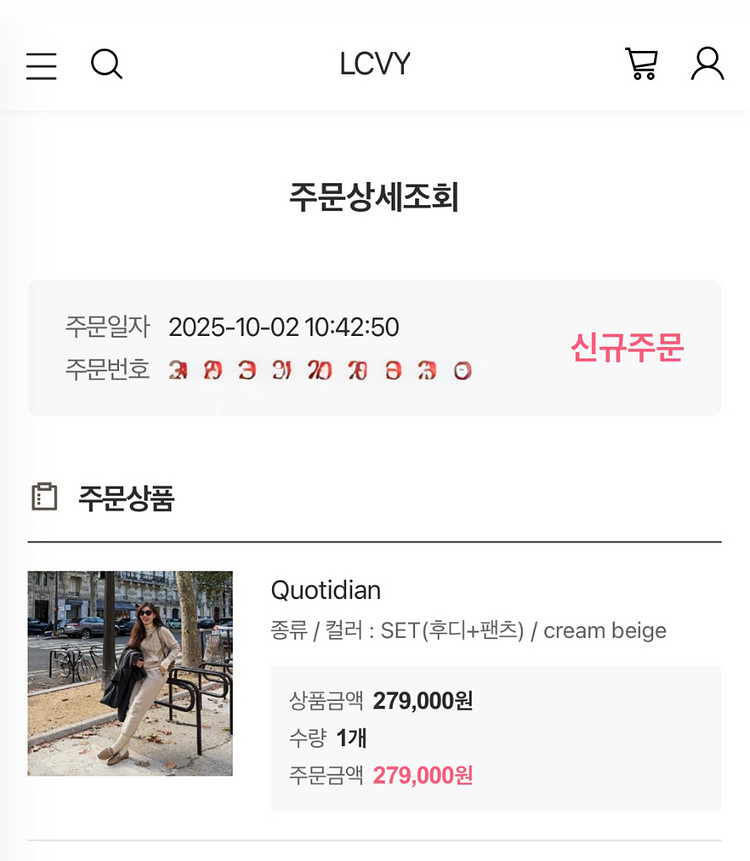
Task: Click the order date 2025-10-02 text
Action: click(283, 327)
